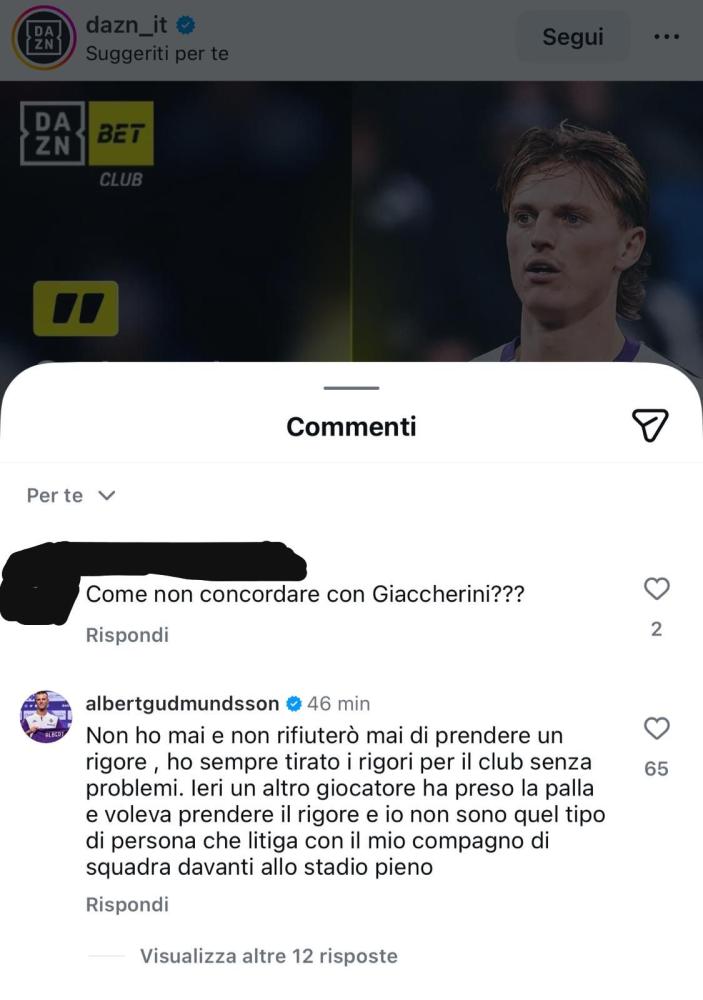Open albertgudmundsson username link
Viewport: 703px width, 1000px height.
182,703
